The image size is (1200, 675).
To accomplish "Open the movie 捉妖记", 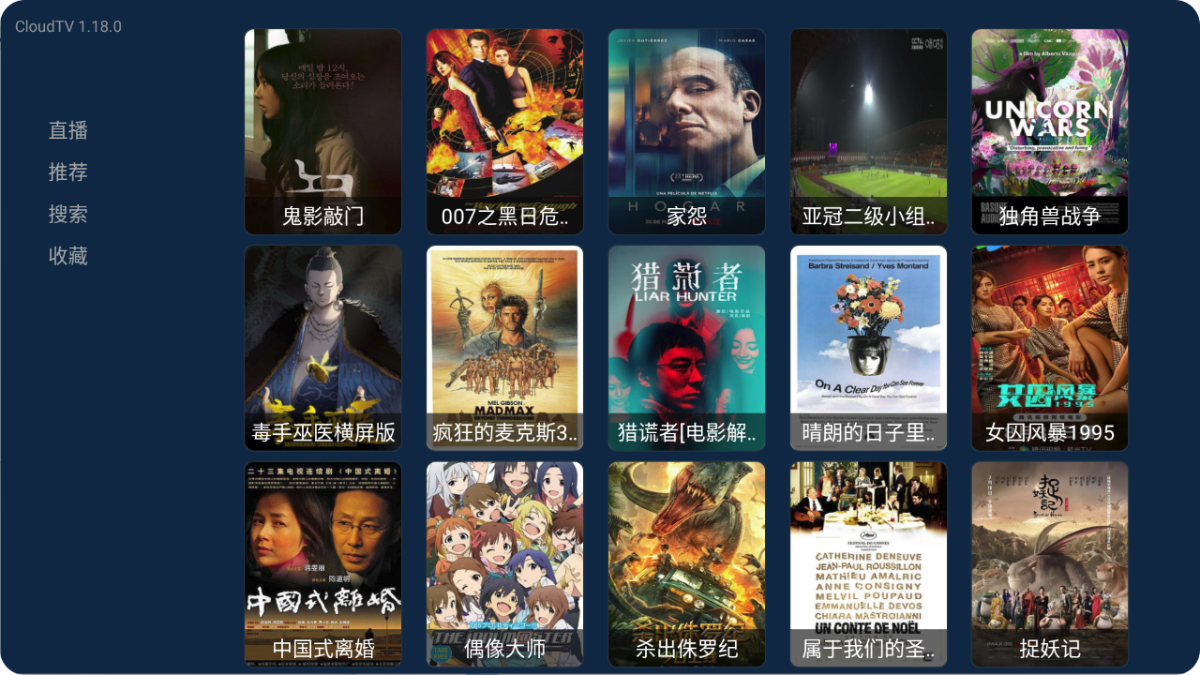I will (1050, 564).
